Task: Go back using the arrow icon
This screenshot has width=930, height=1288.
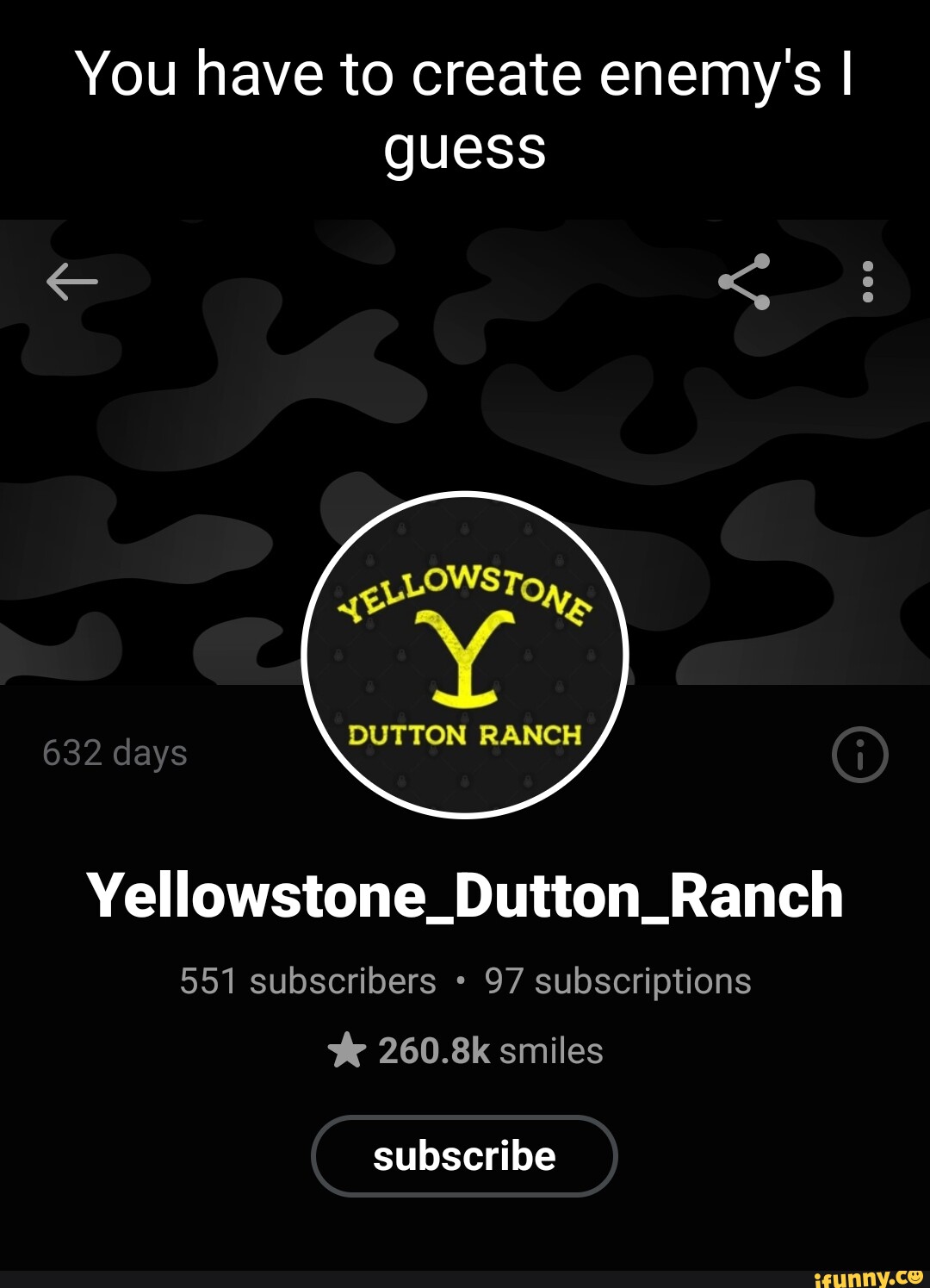Action: (72, 282)
